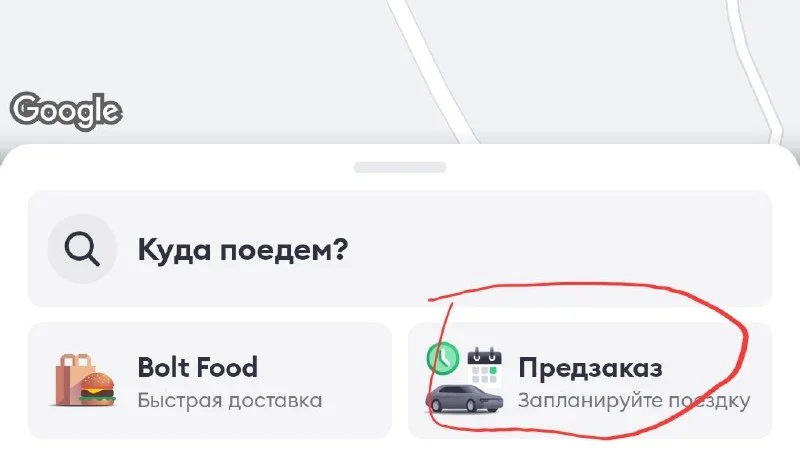Schedule a ride via Предзаказ
The image size is (800, 454).
pos(590,381)
